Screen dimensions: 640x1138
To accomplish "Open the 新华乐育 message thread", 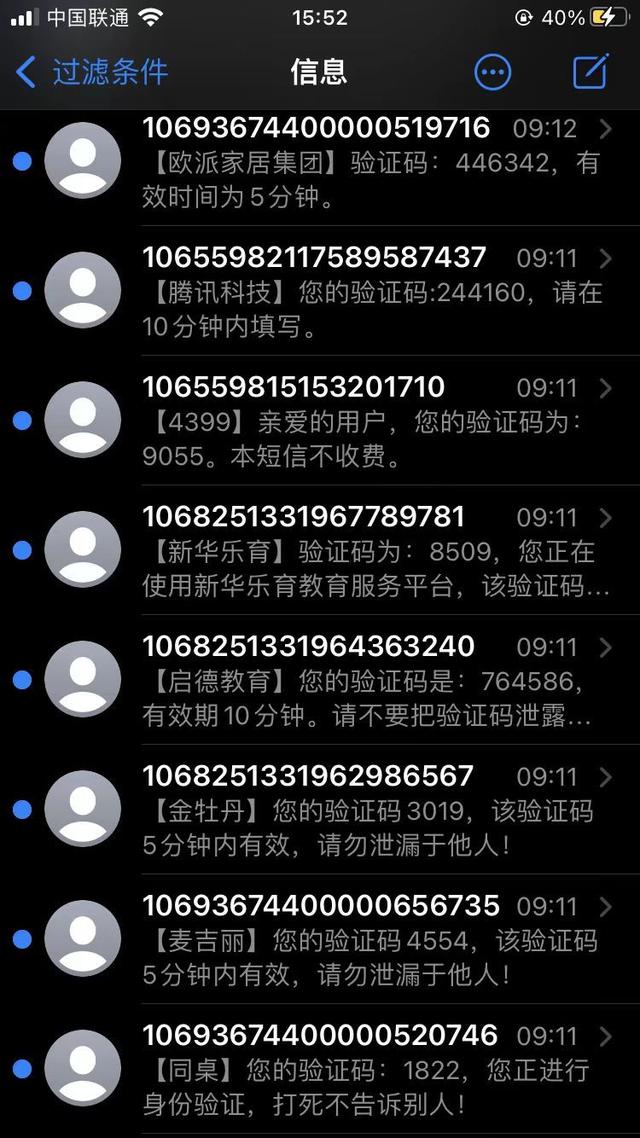I will pos(370,551).
